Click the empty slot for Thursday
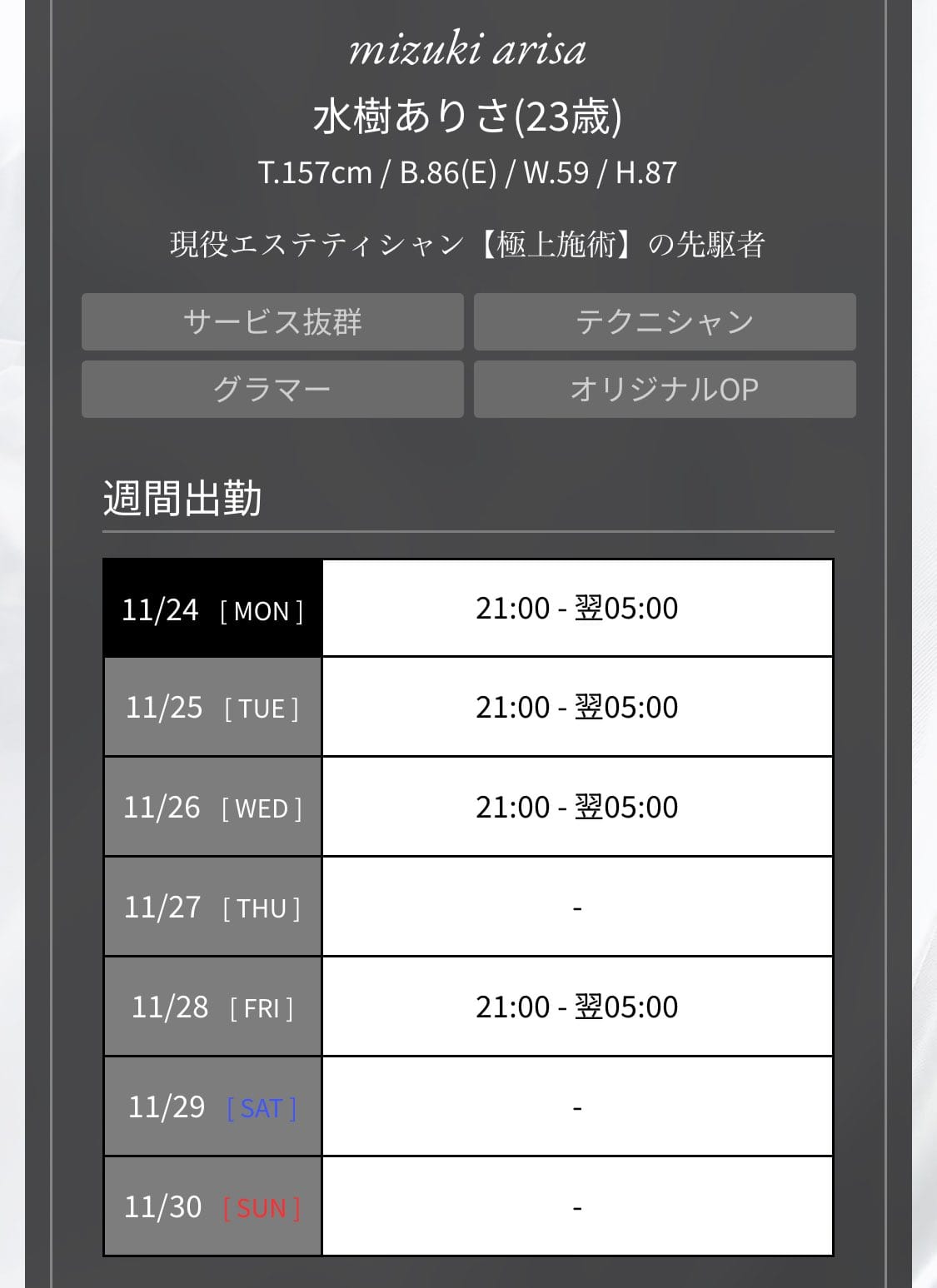The image size is (937, 1288). 576,906
